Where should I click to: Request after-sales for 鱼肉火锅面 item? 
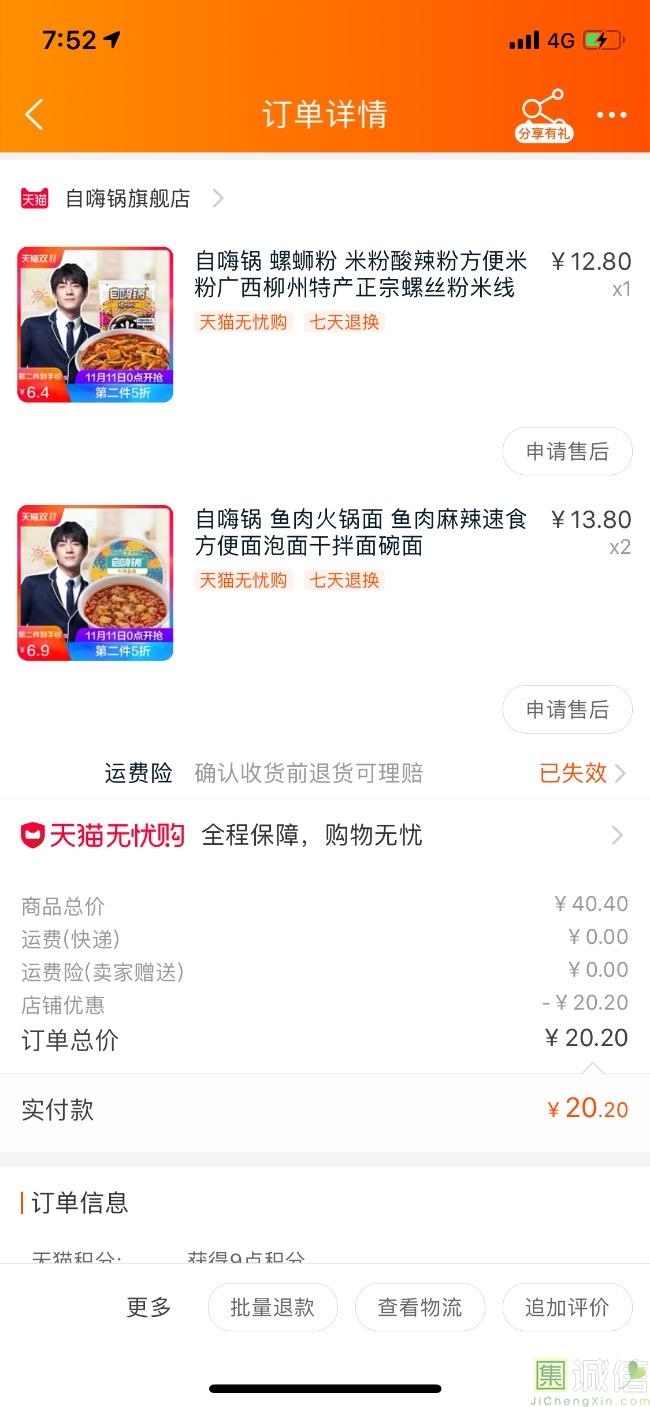tap(567, 709)
